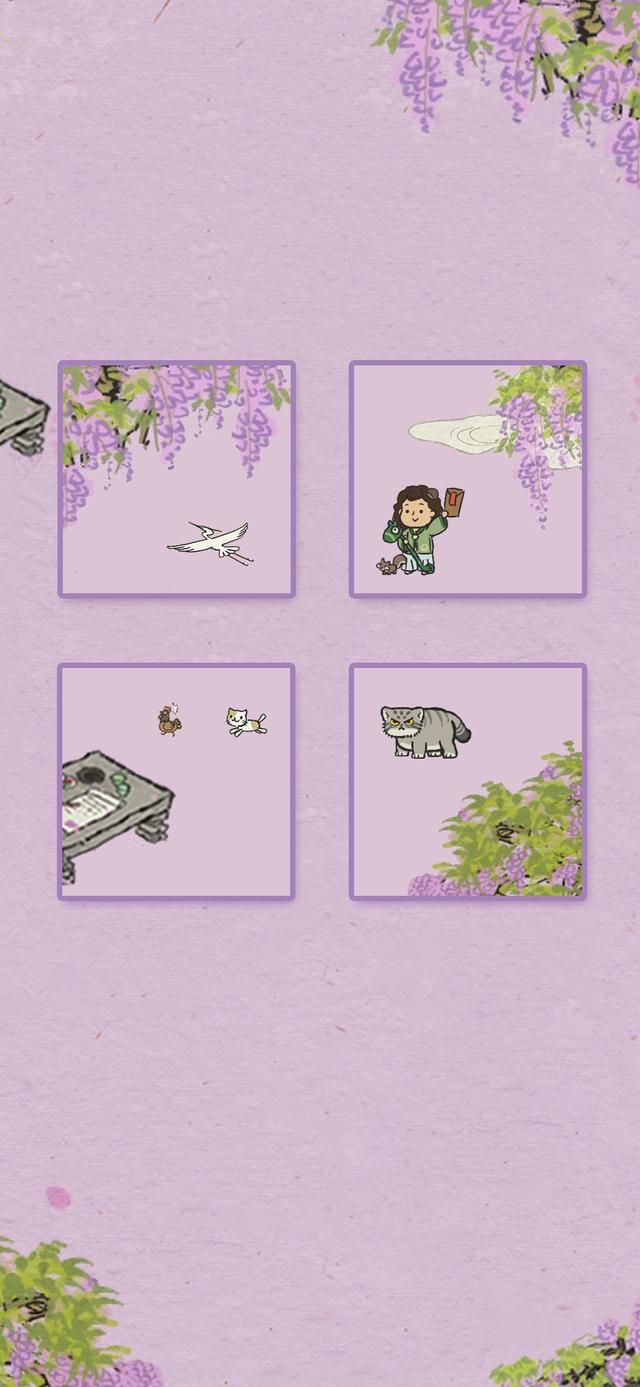This screenshot has width=640, height=1387.
Task: Pick the tile with the grey Pallas's cat
Action: click(467, 781)
